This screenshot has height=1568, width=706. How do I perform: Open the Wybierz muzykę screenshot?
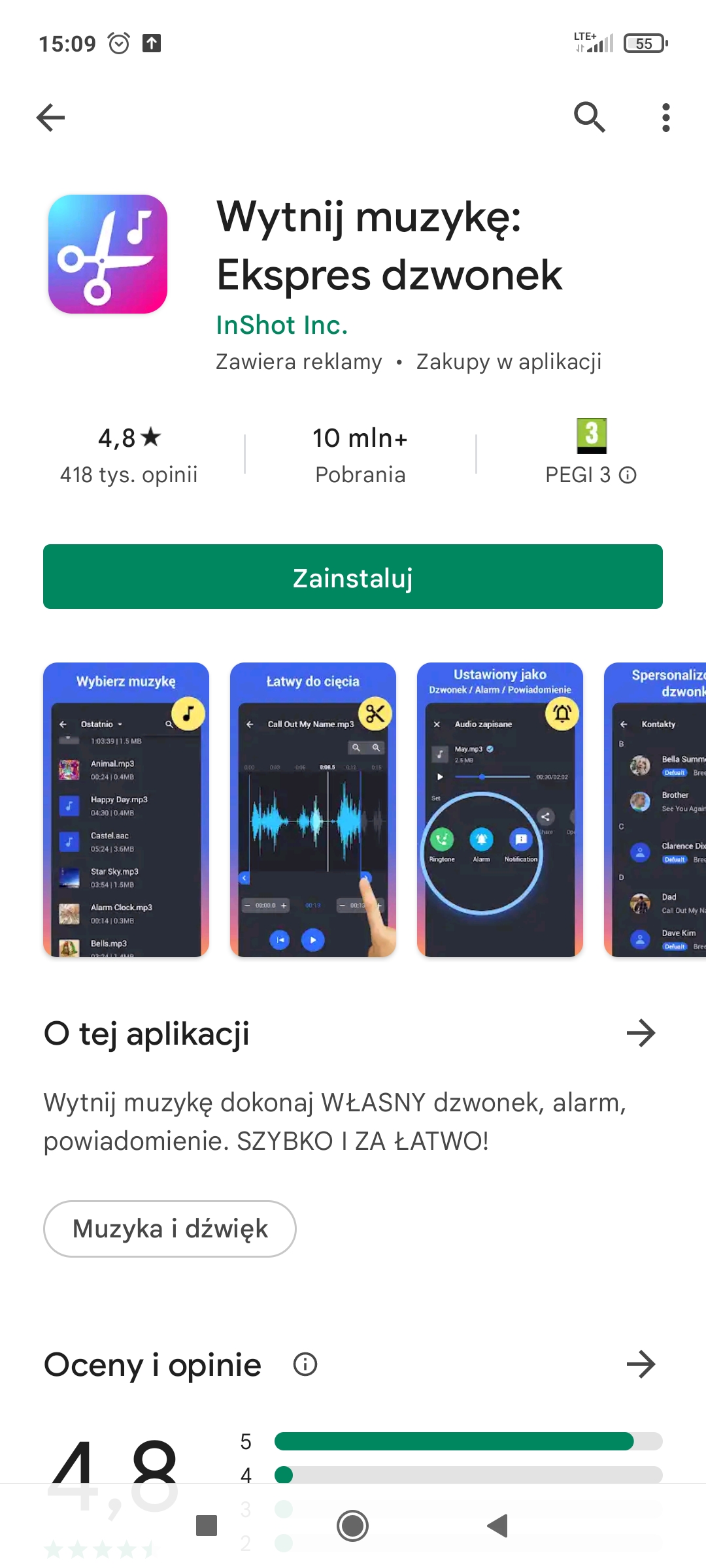point(126,810)
